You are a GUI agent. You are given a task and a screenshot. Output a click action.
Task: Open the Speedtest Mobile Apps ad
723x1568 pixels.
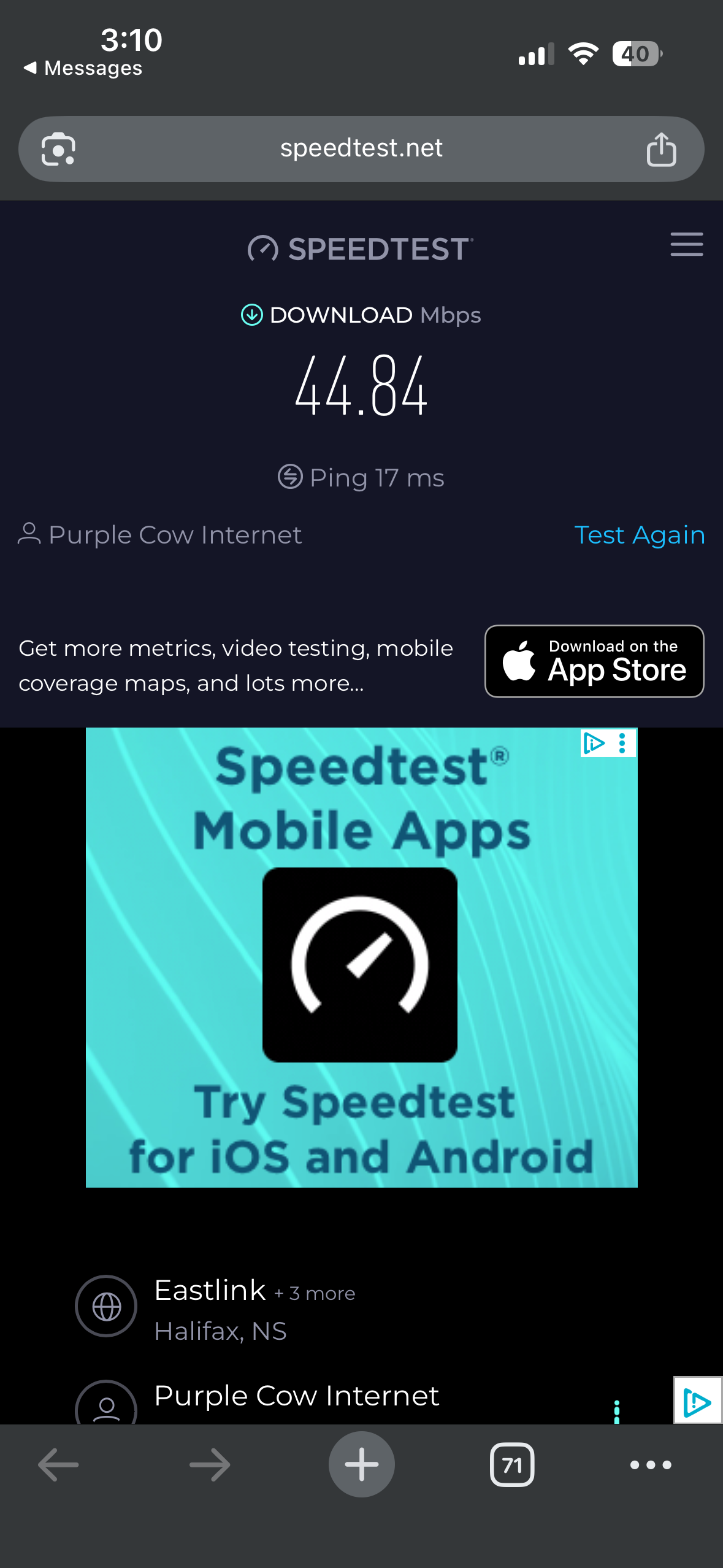tap(361, 957)
